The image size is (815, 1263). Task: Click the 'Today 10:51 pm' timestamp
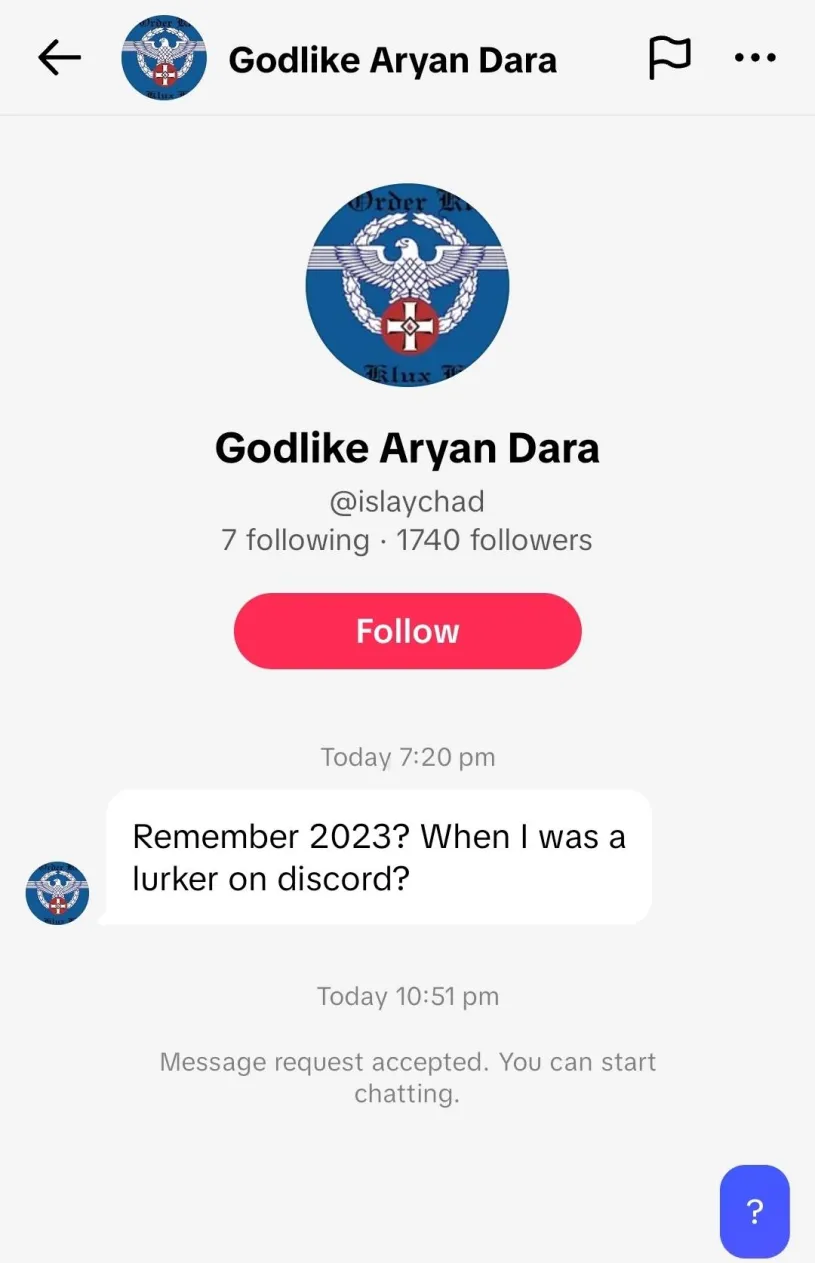407,996
